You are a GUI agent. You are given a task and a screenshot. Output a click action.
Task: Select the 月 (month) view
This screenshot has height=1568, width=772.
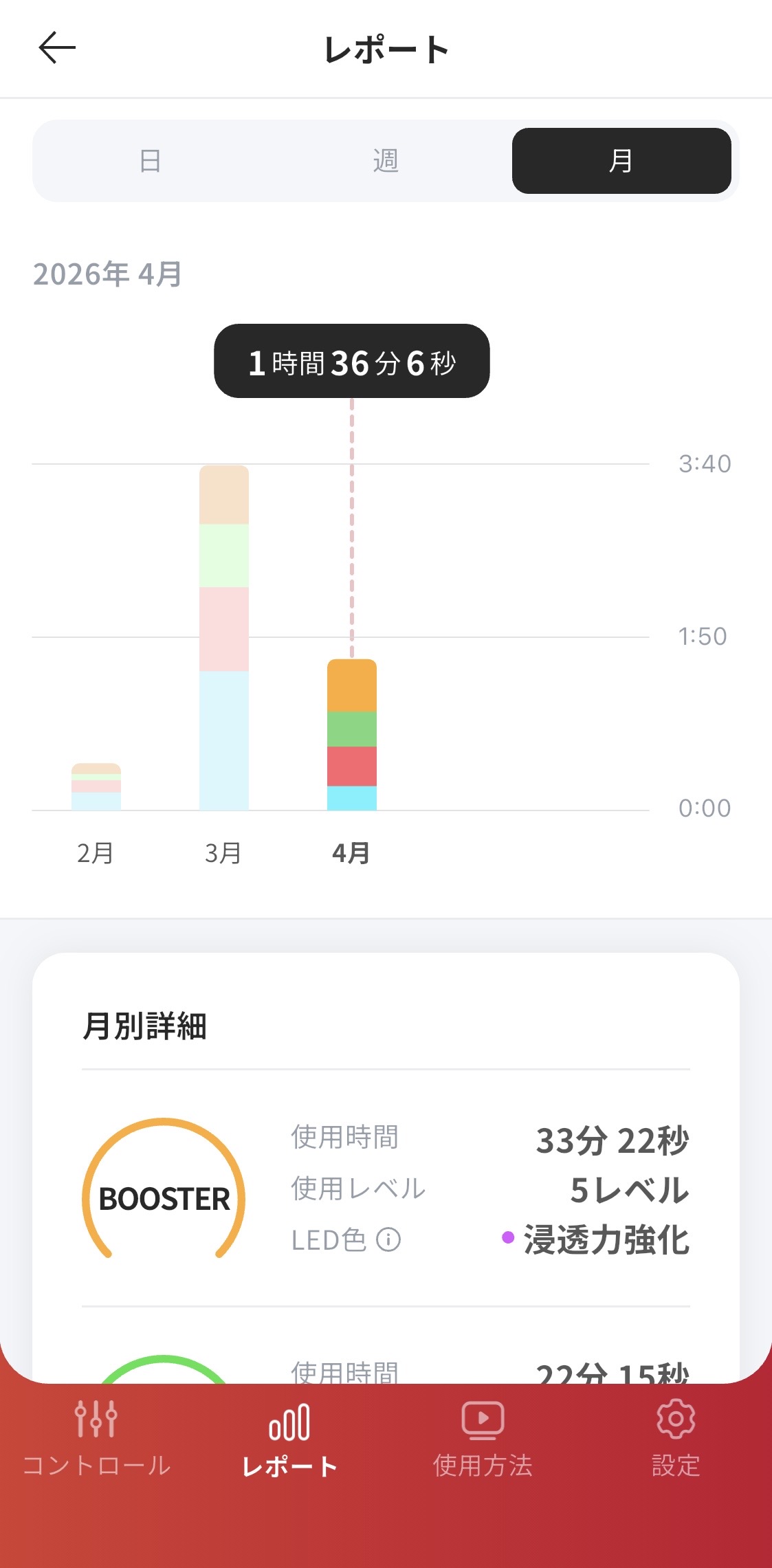pyautogui.click(x=621, y=161)
